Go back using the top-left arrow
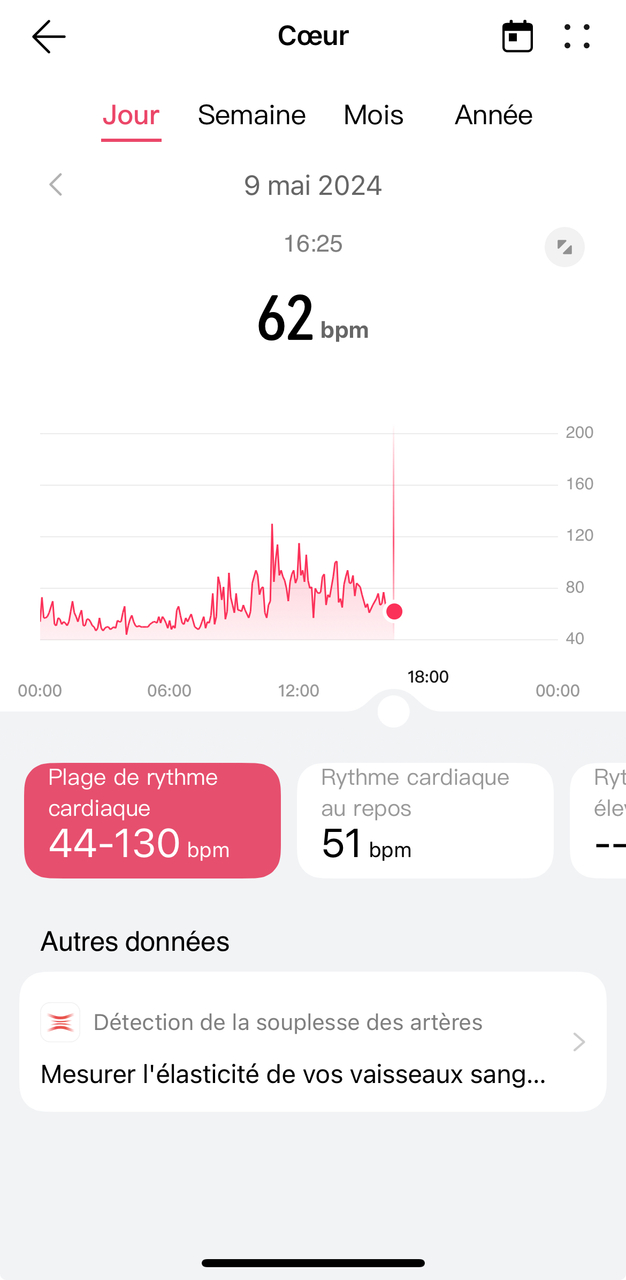This screenshot has height=1280, width=626. pos(48,37)
